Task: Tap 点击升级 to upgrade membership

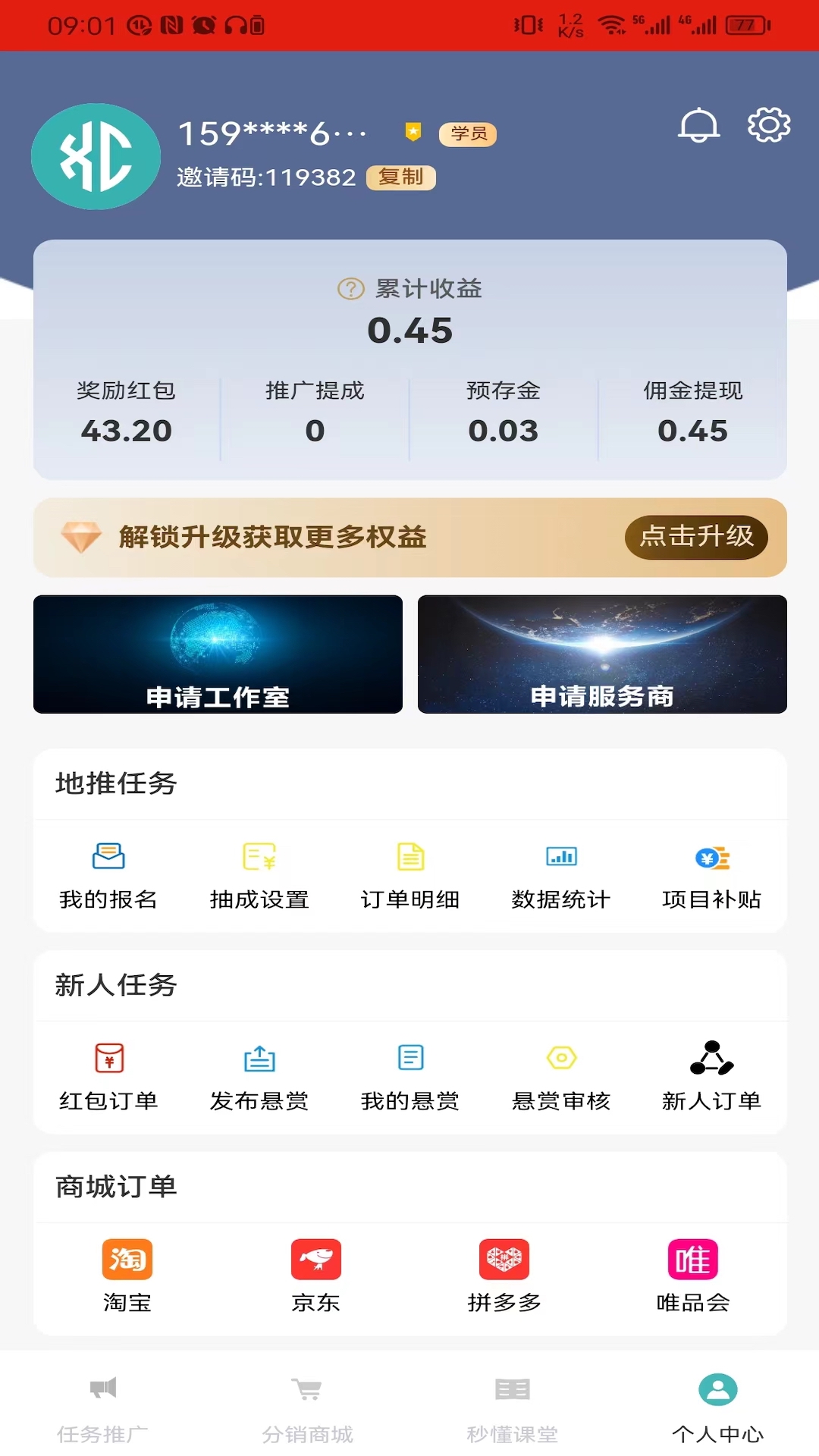Action: point(695,537)
